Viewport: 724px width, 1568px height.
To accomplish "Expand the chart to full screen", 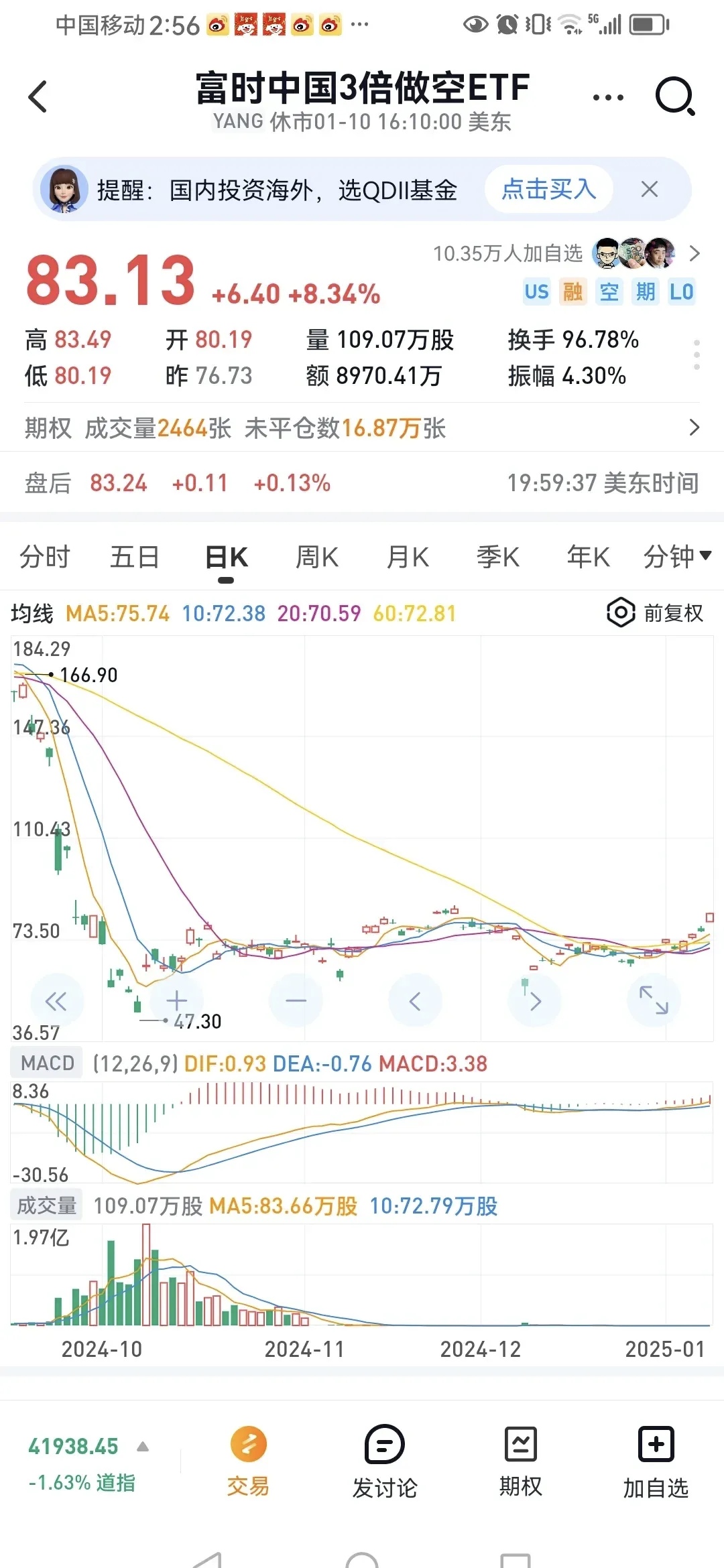I will tap(654, 1000).
